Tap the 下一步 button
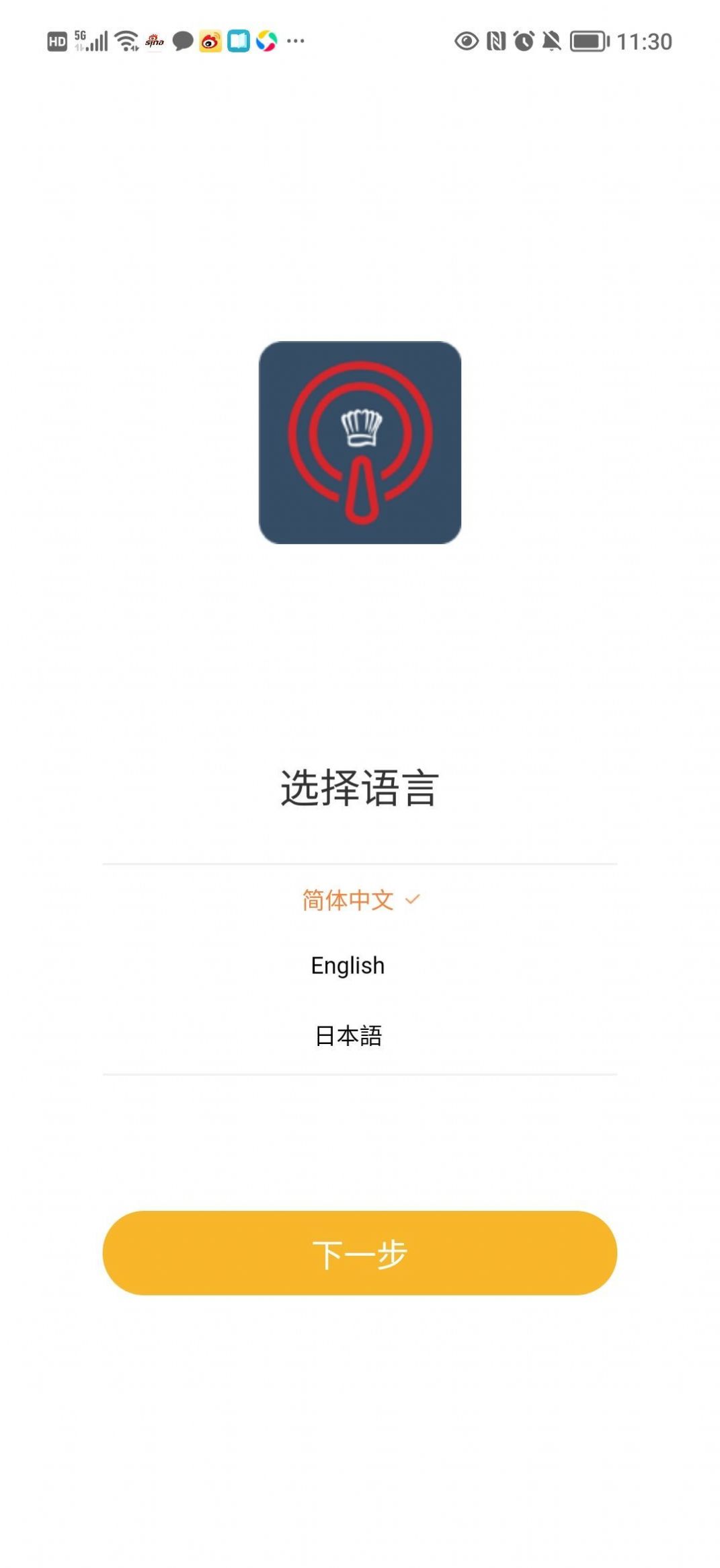Screen dimensions: 720x1568 pyautogui.click(x=360, y=1253)
